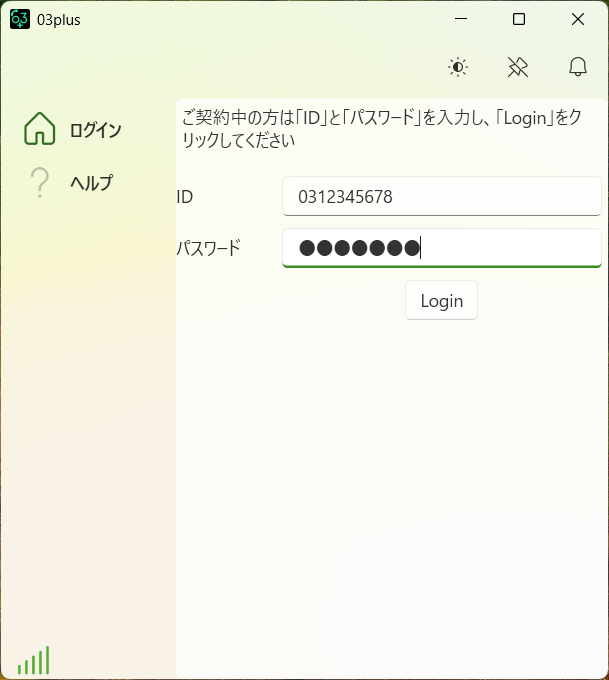The width and height of the screenshot is (609, 680).
Task: Toggle the light/dark theme icon
Action: [458, 68]
